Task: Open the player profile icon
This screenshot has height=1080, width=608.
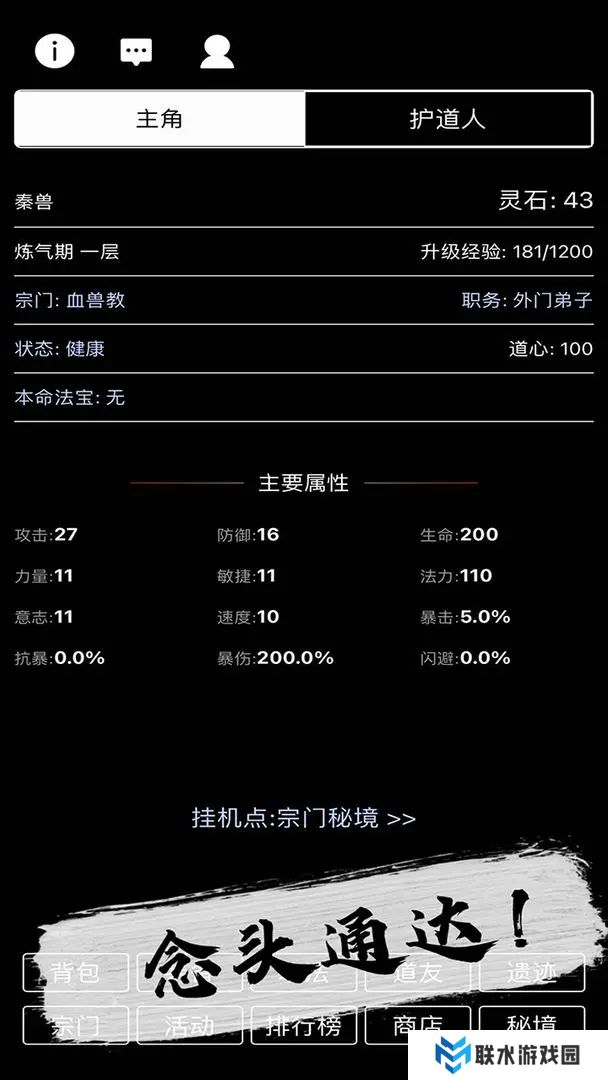Action: 217,51
